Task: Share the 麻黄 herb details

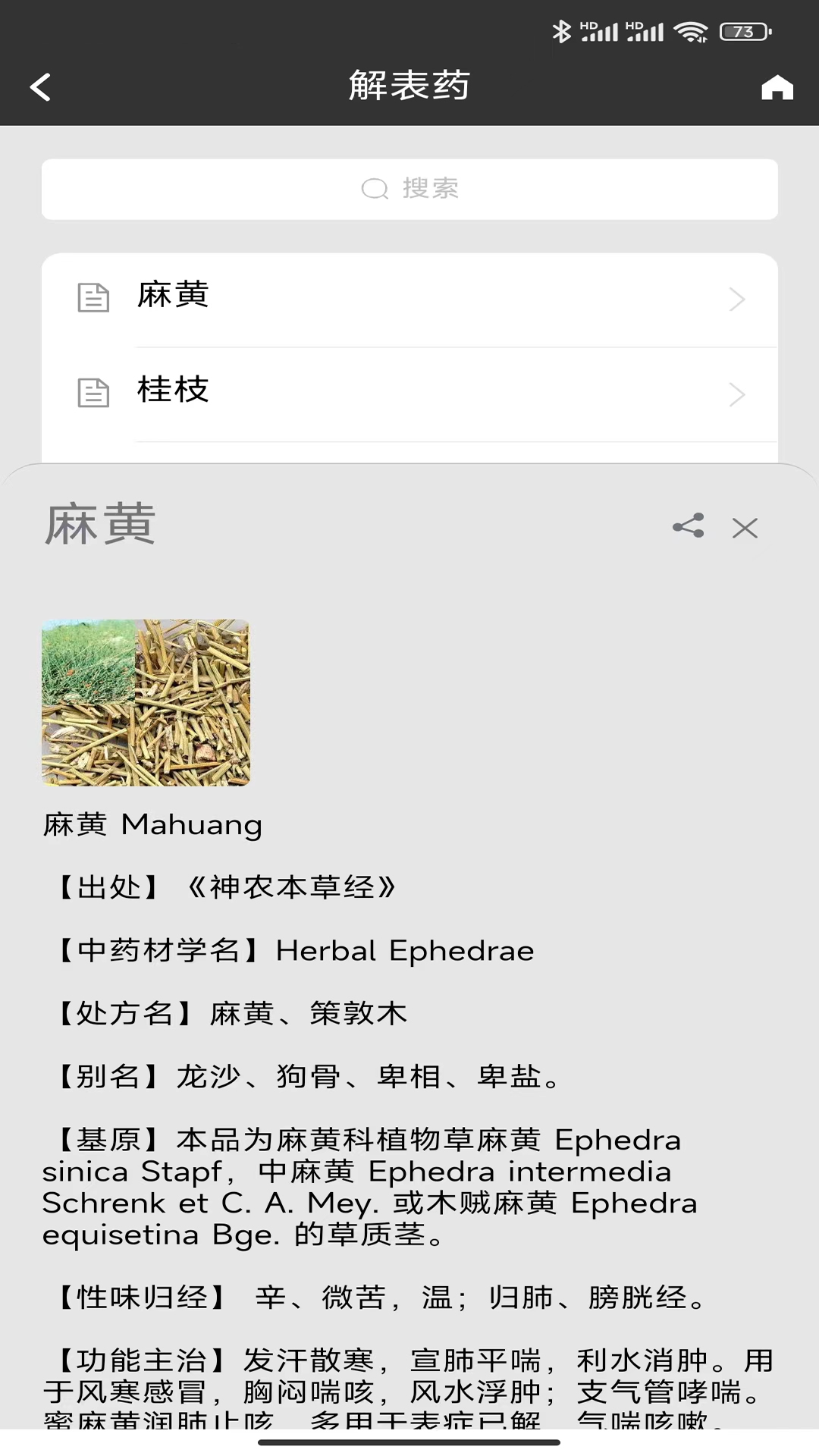Action: 689,526
